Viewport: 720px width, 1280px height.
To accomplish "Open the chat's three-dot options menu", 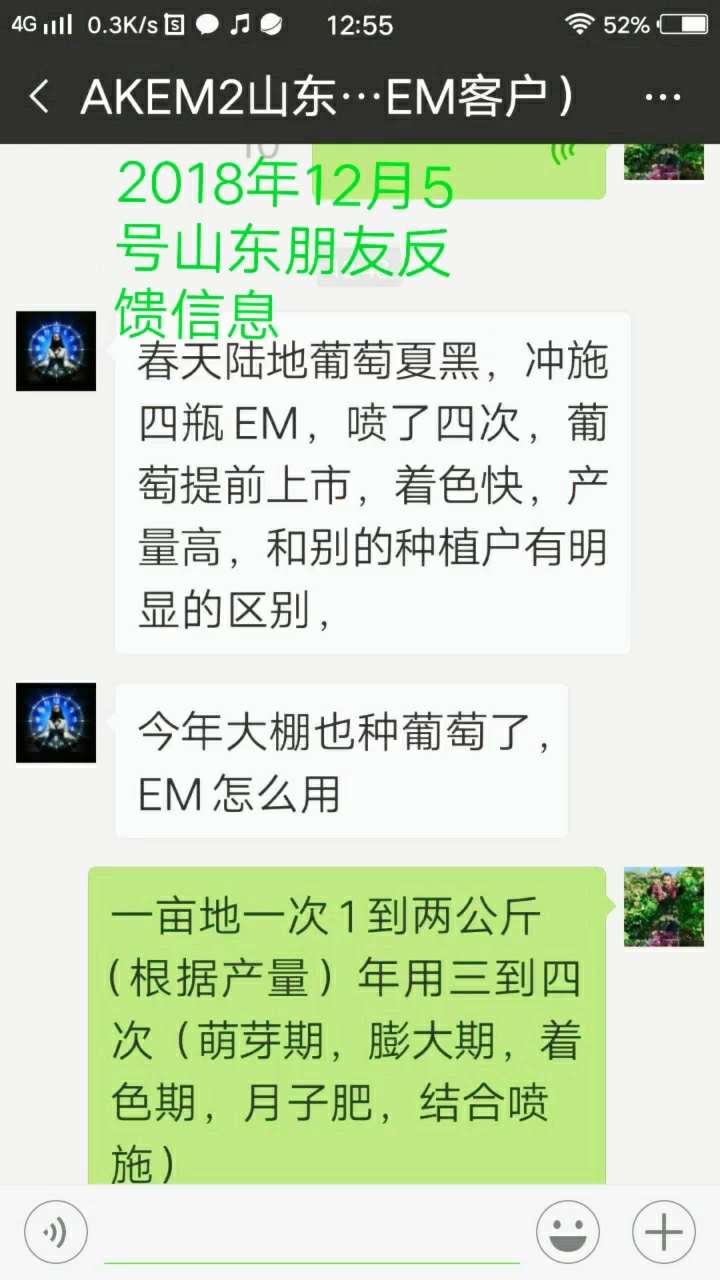I will [x=663, y=98].
